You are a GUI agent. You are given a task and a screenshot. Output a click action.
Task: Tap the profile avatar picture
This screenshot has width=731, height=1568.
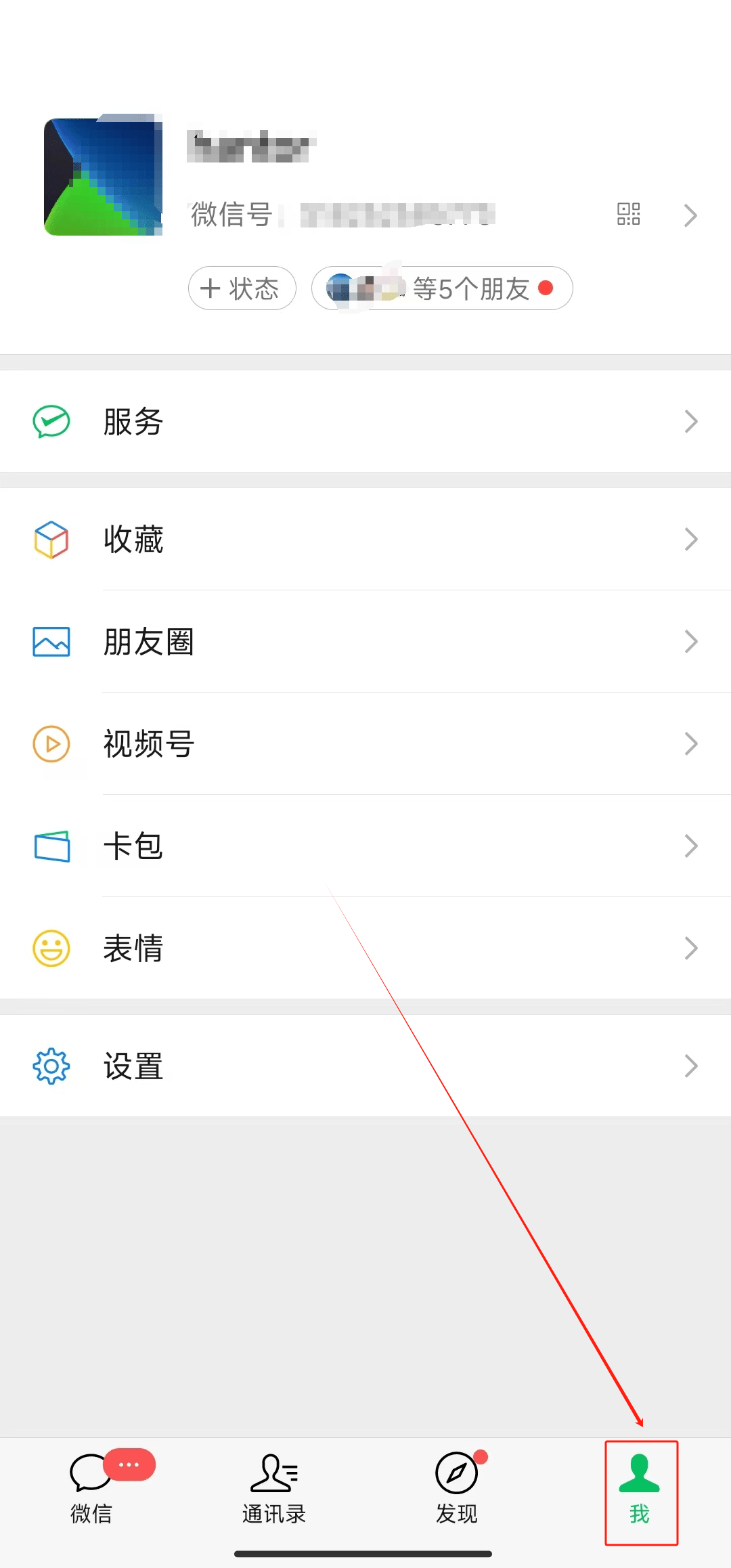coord(103,175)
